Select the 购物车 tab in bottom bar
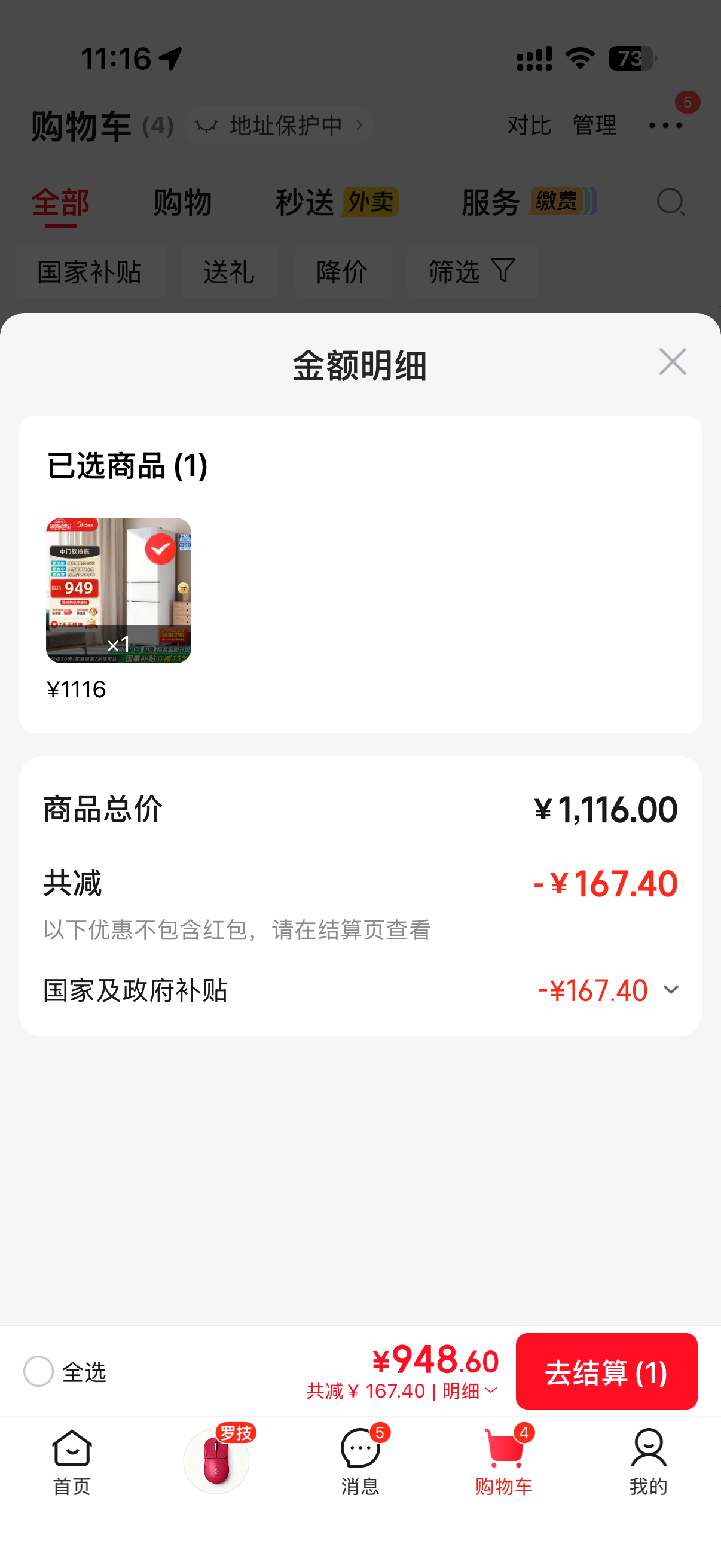The image size is (721, 1568). click(504, 1462)
